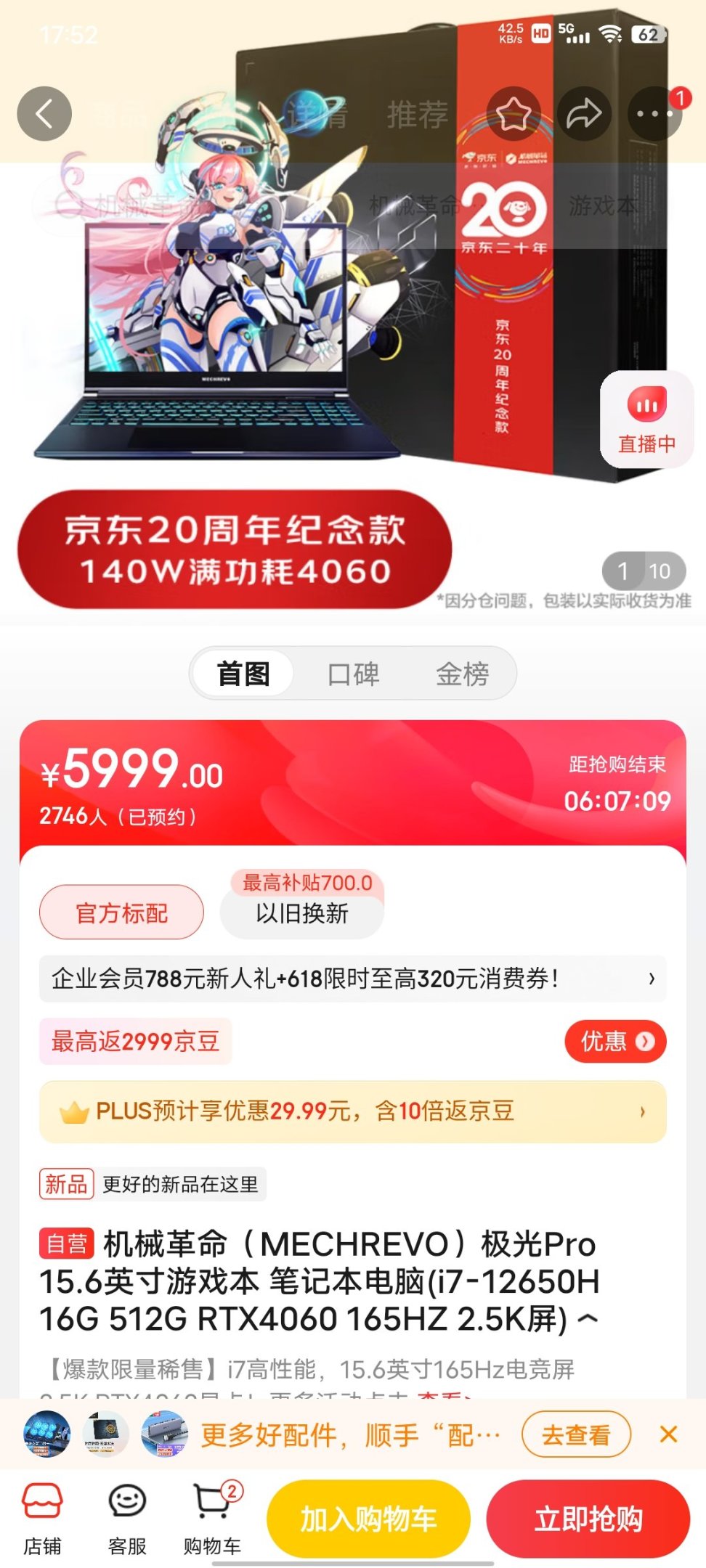
Task: Open the three-dot overflow menu
Action: pos(654,114)
